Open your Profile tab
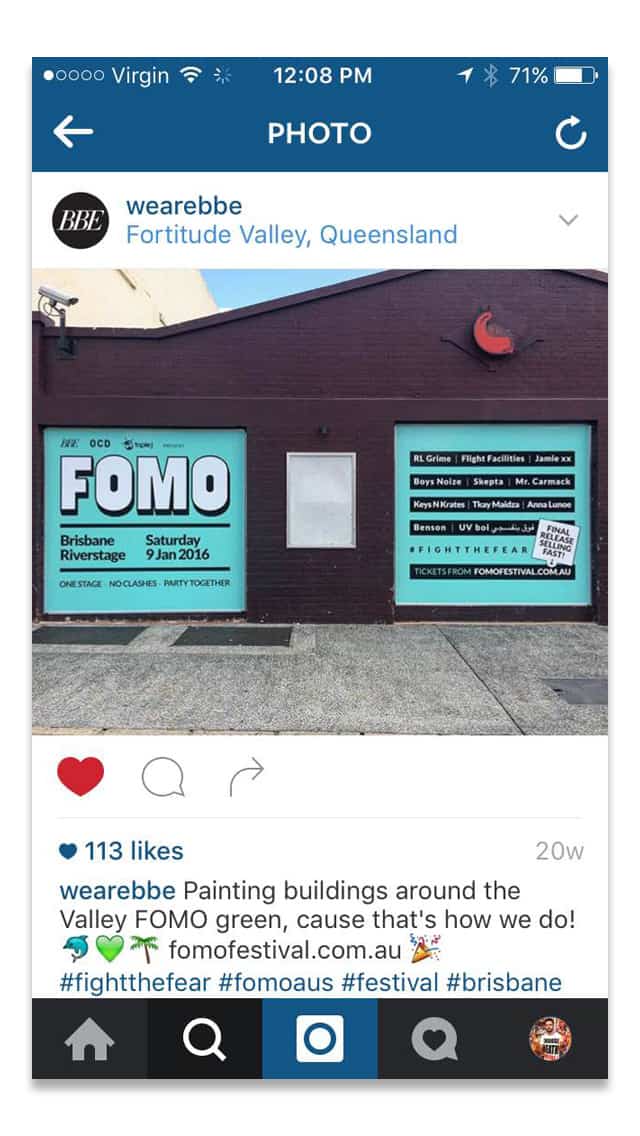The width and height of the screenshot is (640, 1136). coord(550,1040)
